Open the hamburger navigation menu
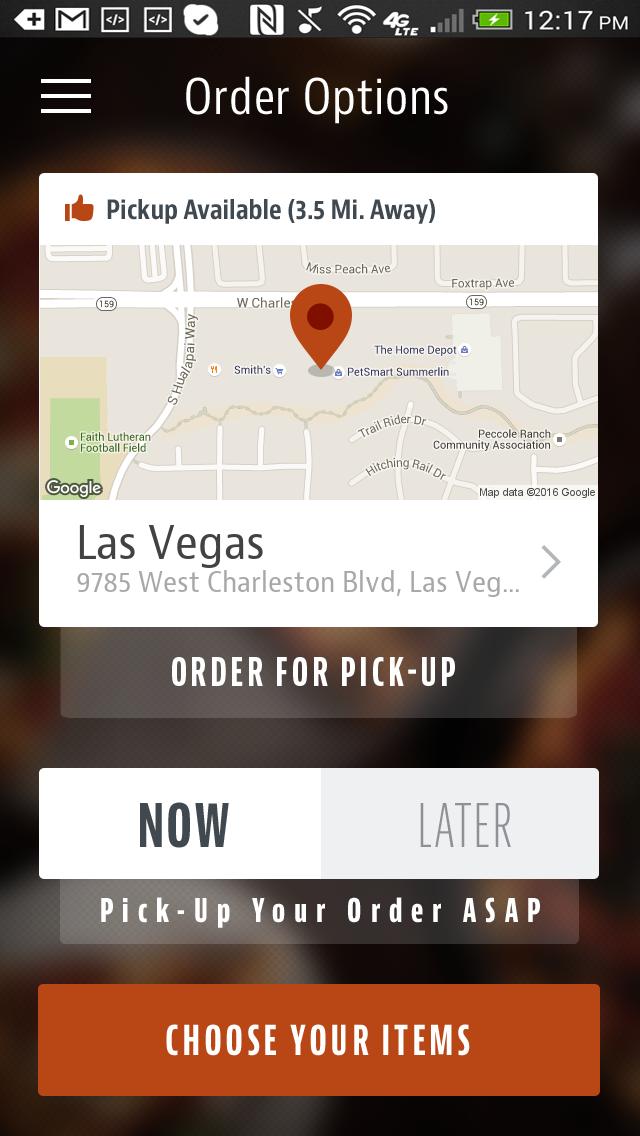640x1136 pixels. click(x=66, y=96)
